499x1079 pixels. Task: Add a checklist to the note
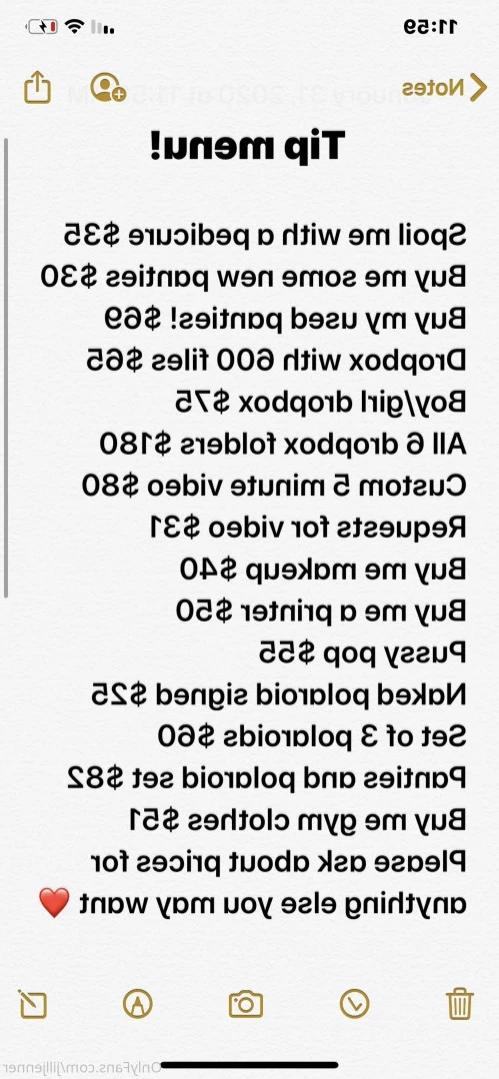click(354, 1004)
